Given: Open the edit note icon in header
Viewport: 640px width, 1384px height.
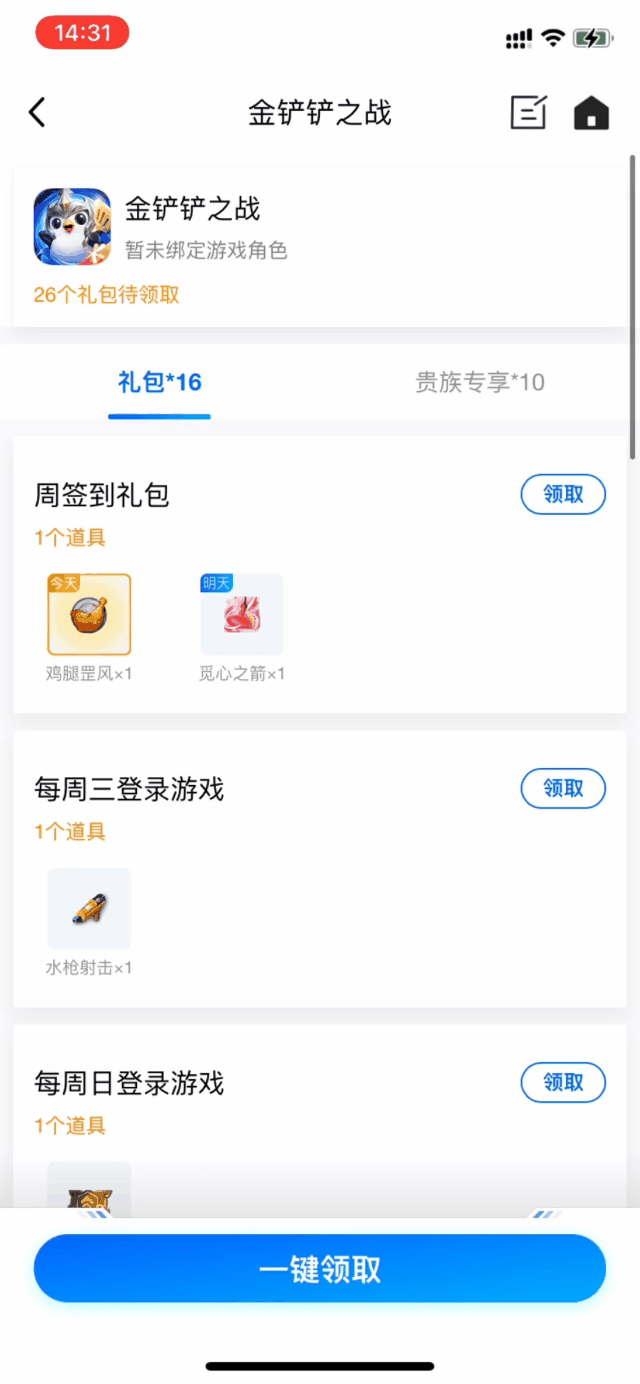Looking at the screenshot, I should pyautogui.click(x=528, y=112).
